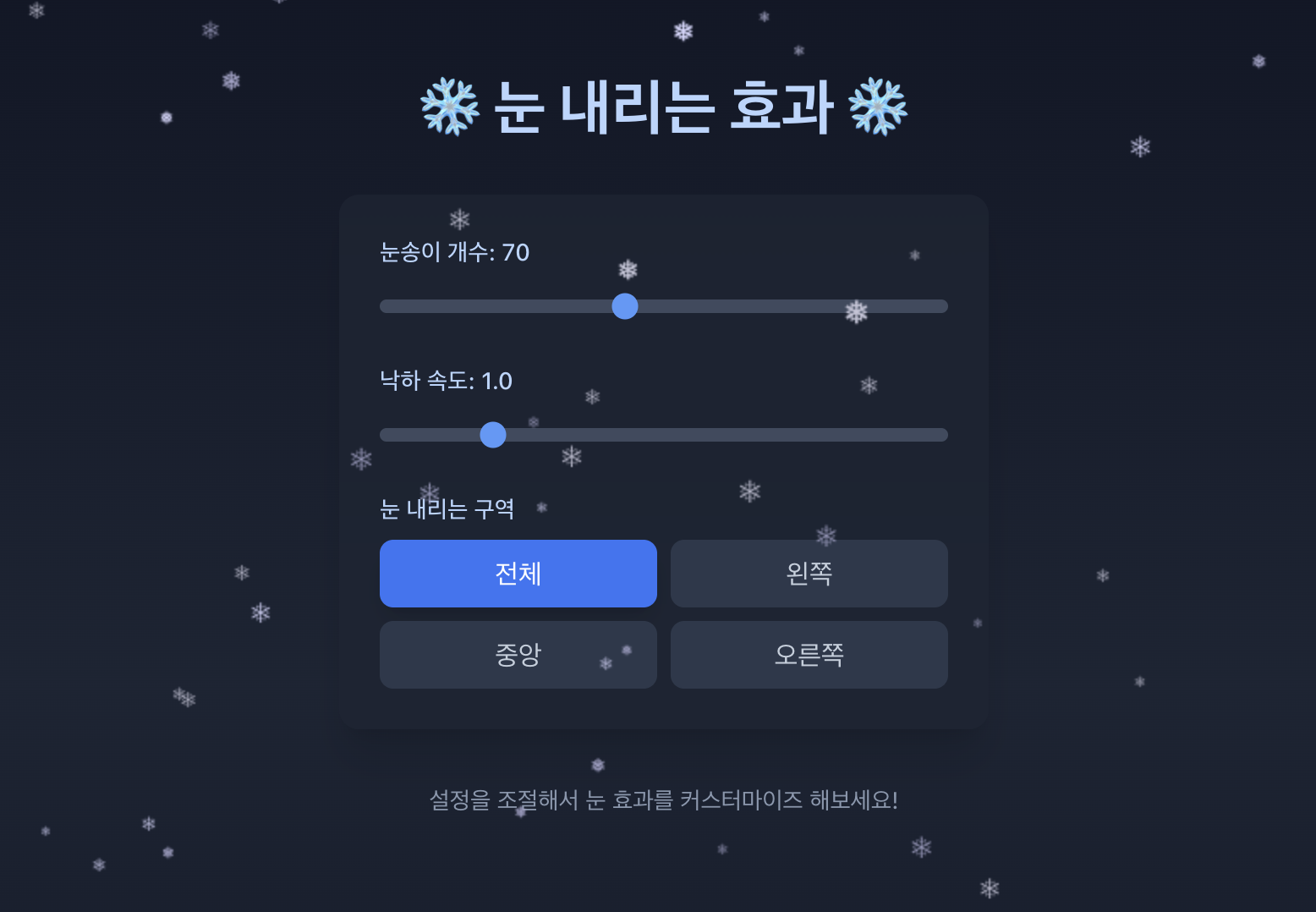Image resolution: width=1316 pixels, height=912 pixels.
Task: Choose the 중앙 snow zone
Action: [x=518, y=655]
